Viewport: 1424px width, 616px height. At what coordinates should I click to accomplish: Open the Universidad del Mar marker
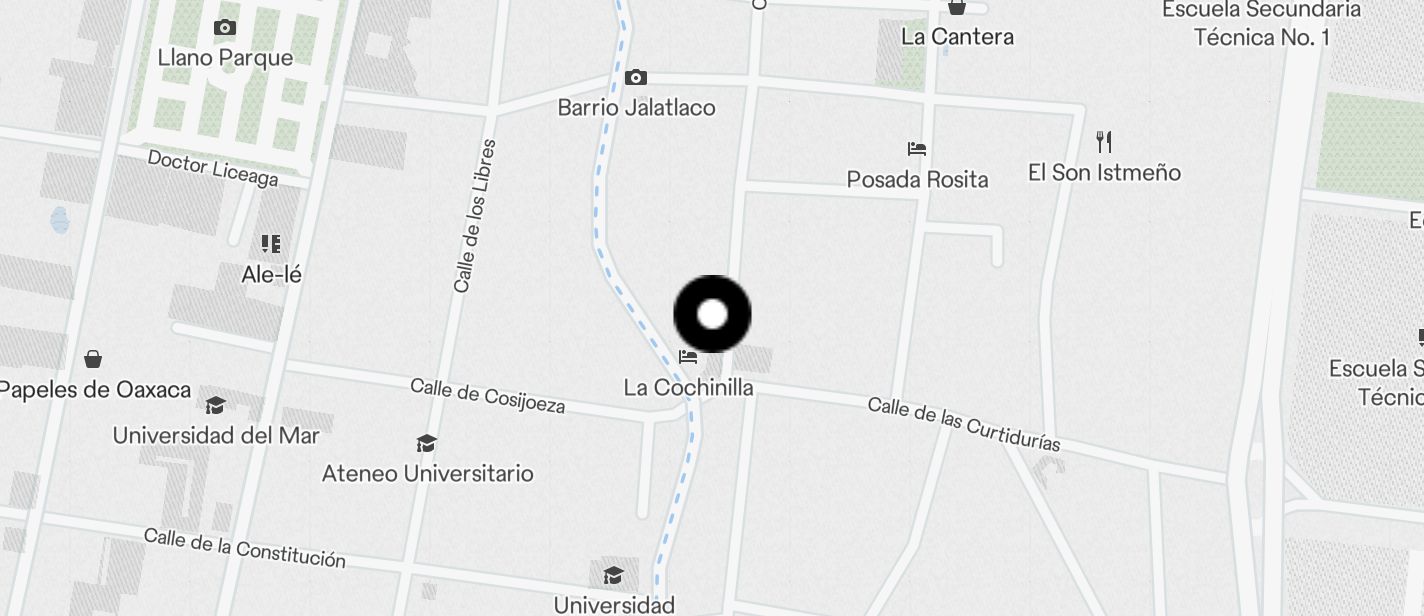215,405
